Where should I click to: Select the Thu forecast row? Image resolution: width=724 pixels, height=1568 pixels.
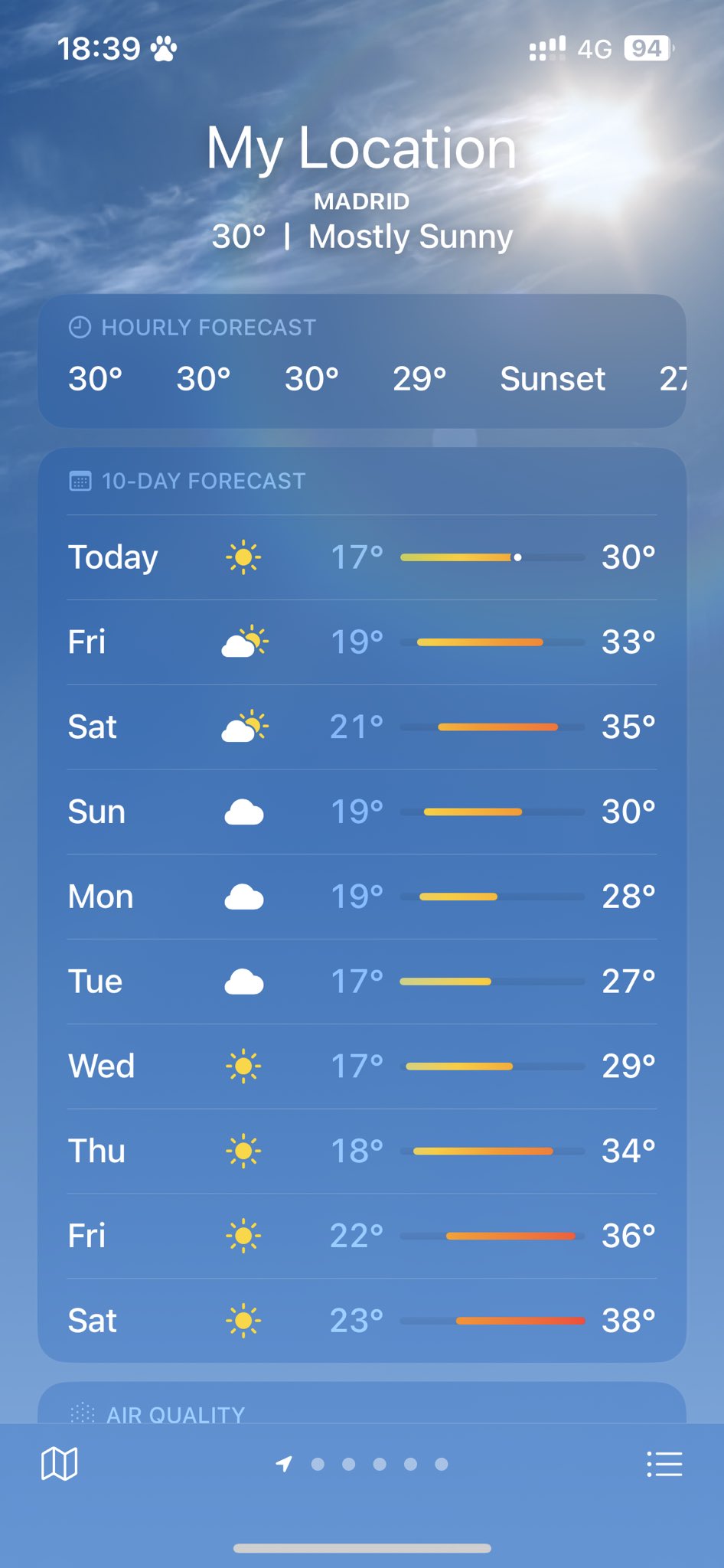[361, 1151]
